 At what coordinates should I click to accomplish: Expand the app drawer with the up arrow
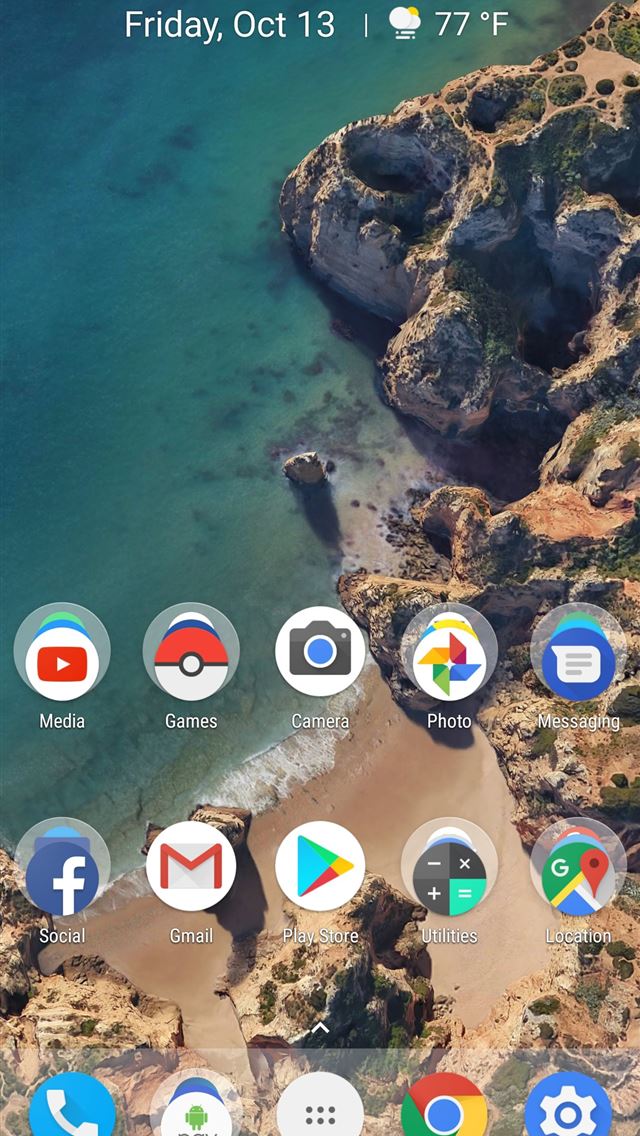tap(320, 1027)
